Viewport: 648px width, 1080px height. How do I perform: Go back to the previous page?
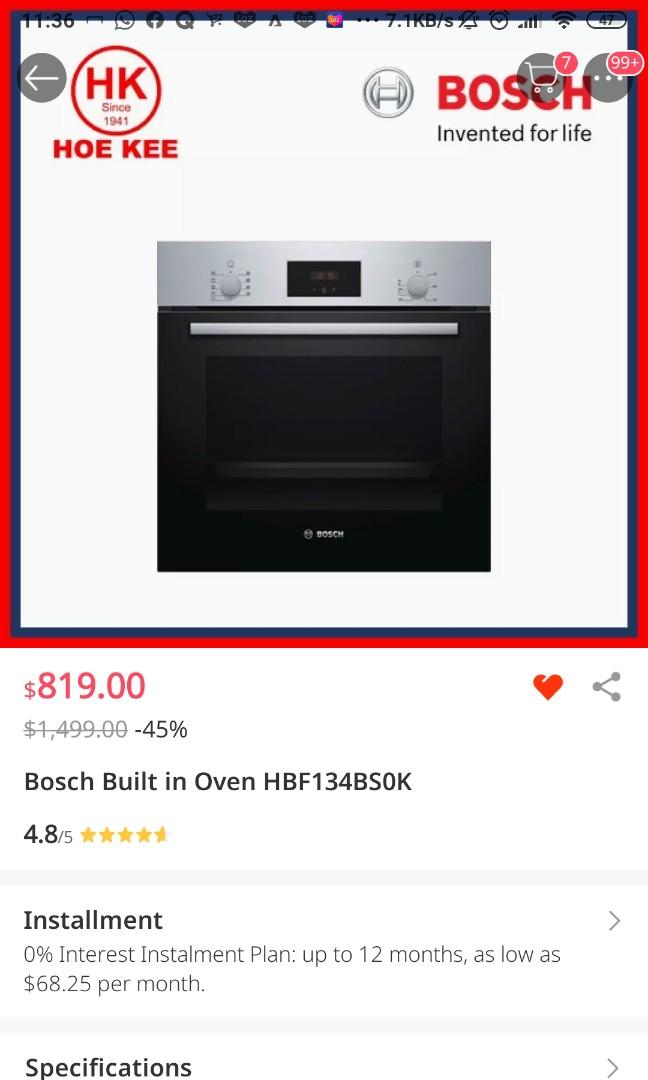42,78
